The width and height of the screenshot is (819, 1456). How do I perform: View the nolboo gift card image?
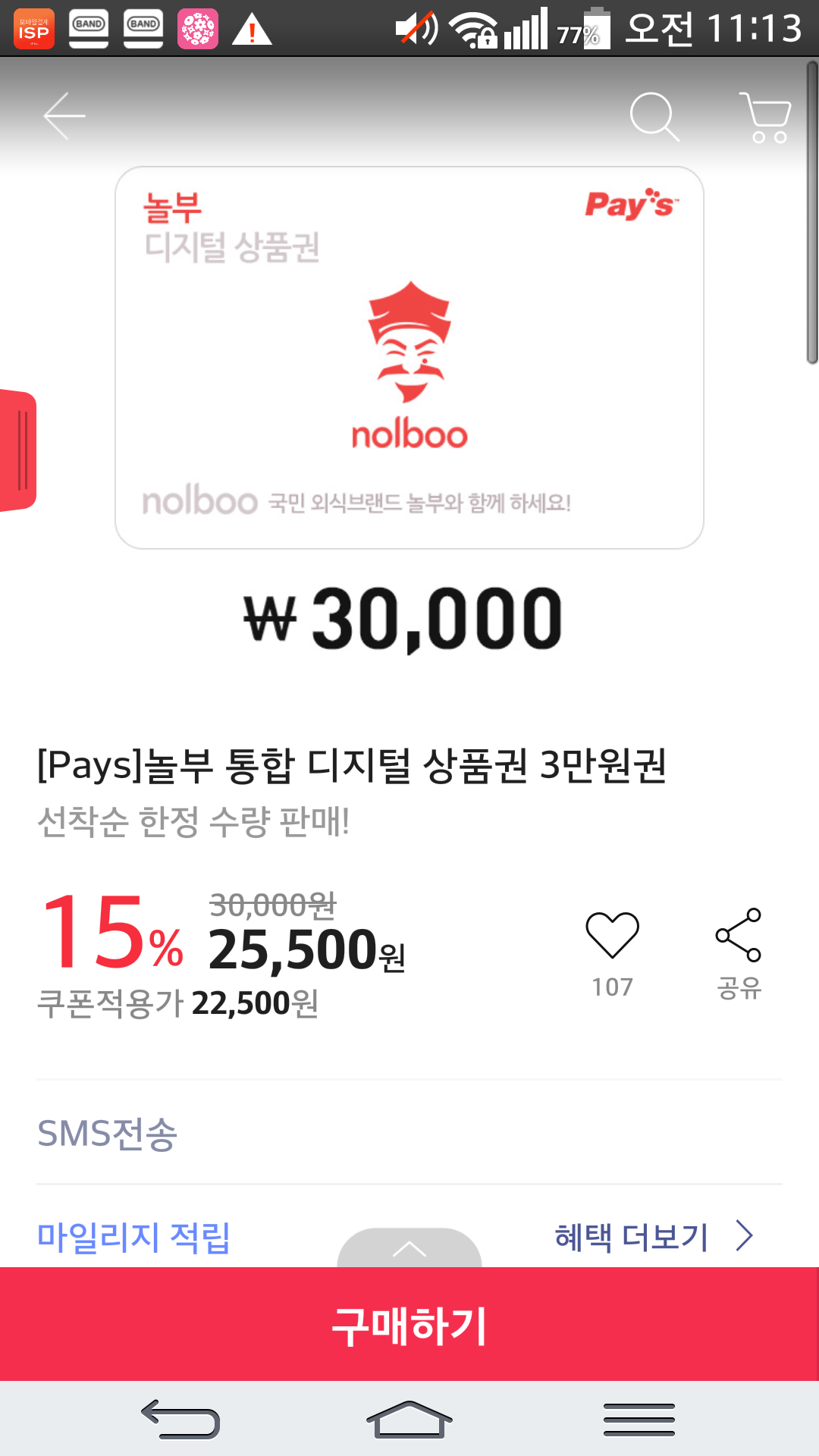pyautogui.click(x=409, y=358)
